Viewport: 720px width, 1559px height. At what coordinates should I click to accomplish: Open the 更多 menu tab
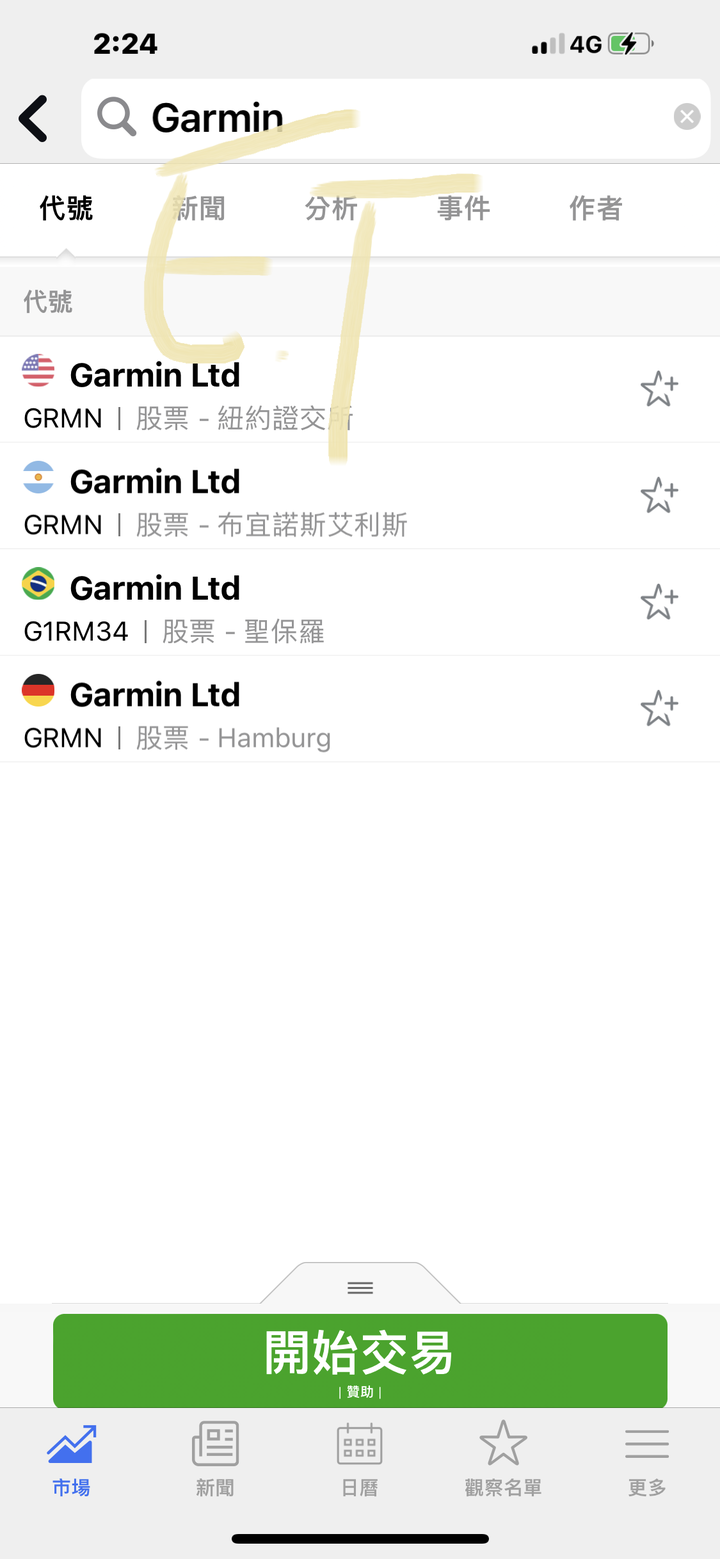click(x=647, y=1458)
